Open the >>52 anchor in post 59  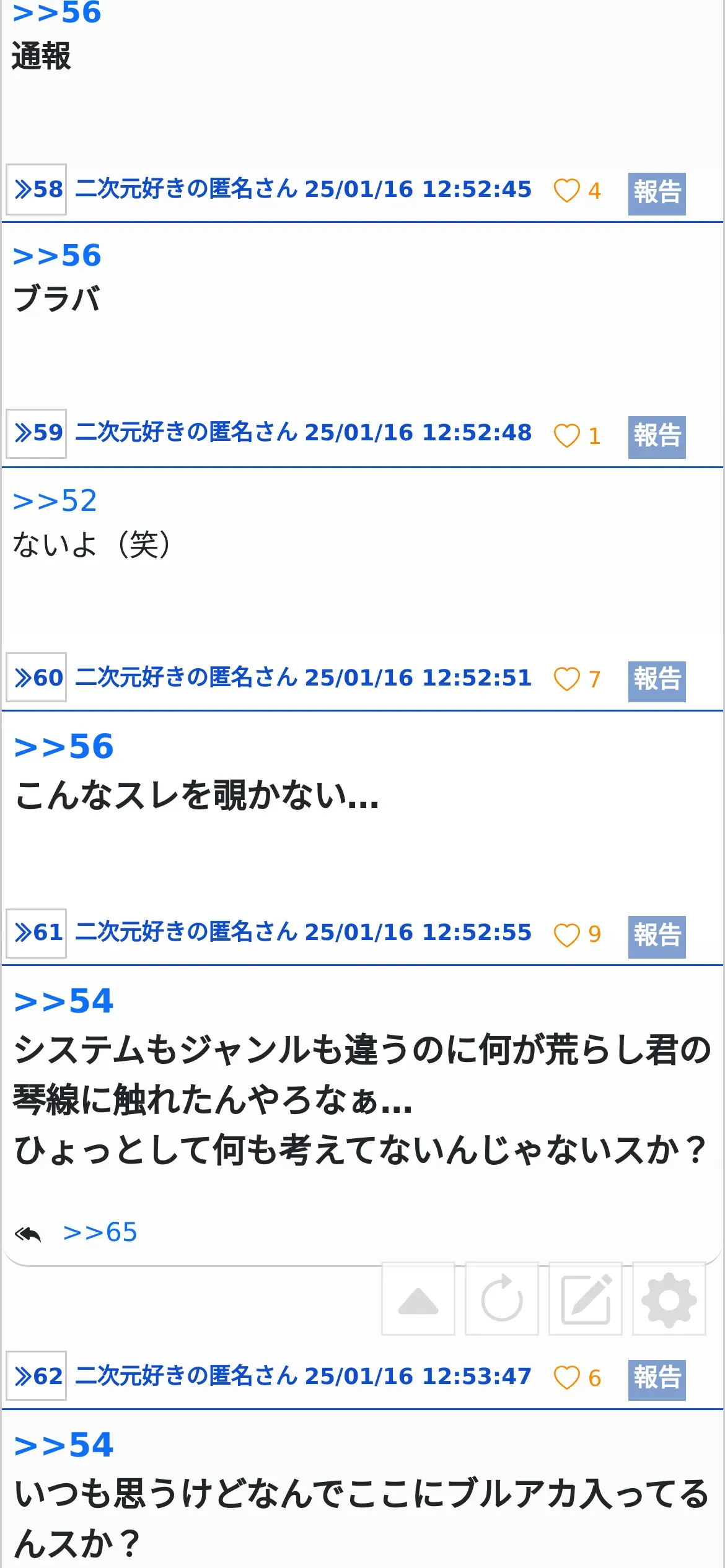point(55,501)
